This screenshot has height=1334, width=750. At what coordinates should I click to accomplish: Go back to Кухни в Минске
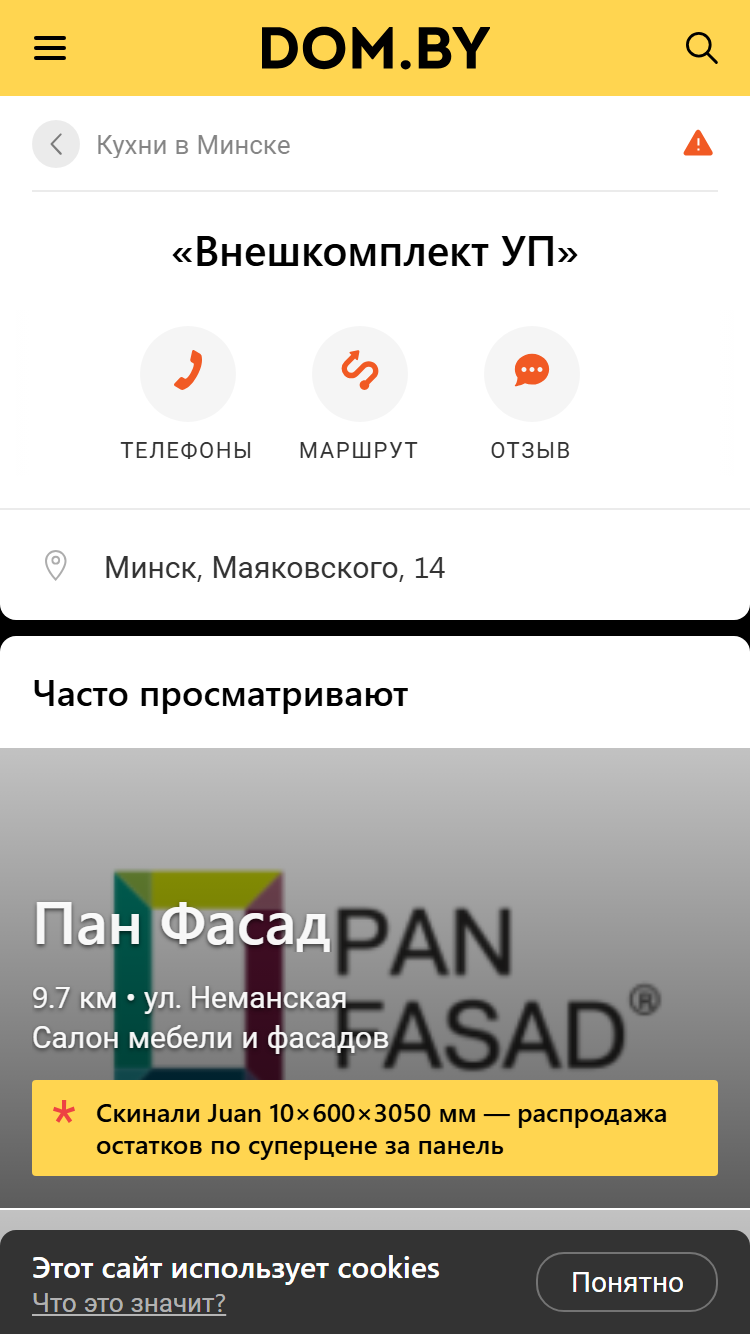point(161,145)
